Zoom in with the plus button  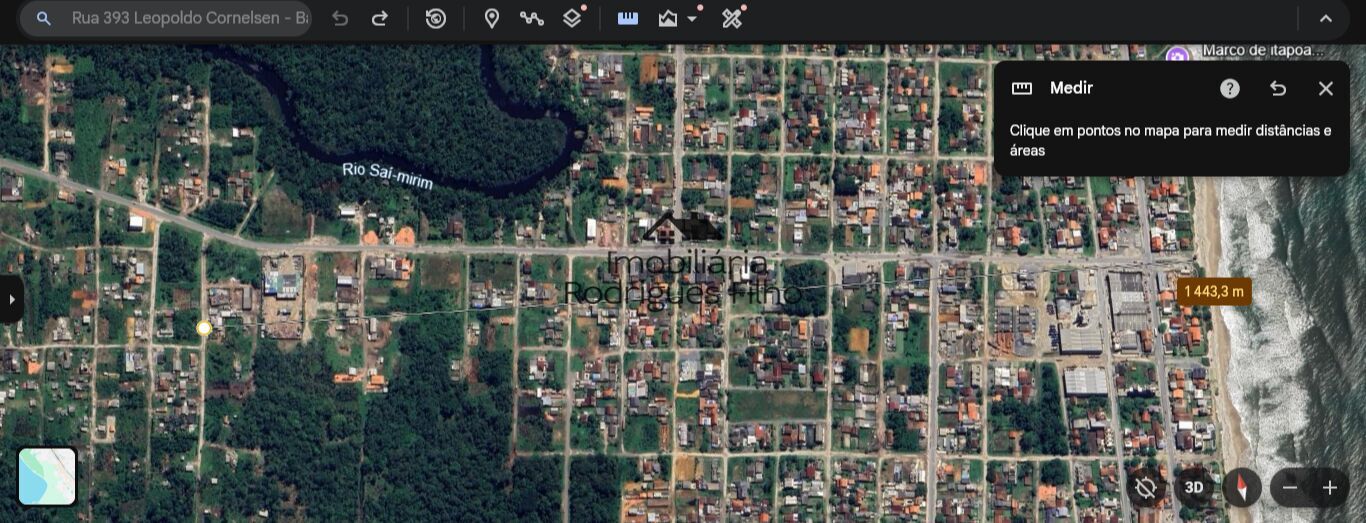click(x=1330, y=488)
